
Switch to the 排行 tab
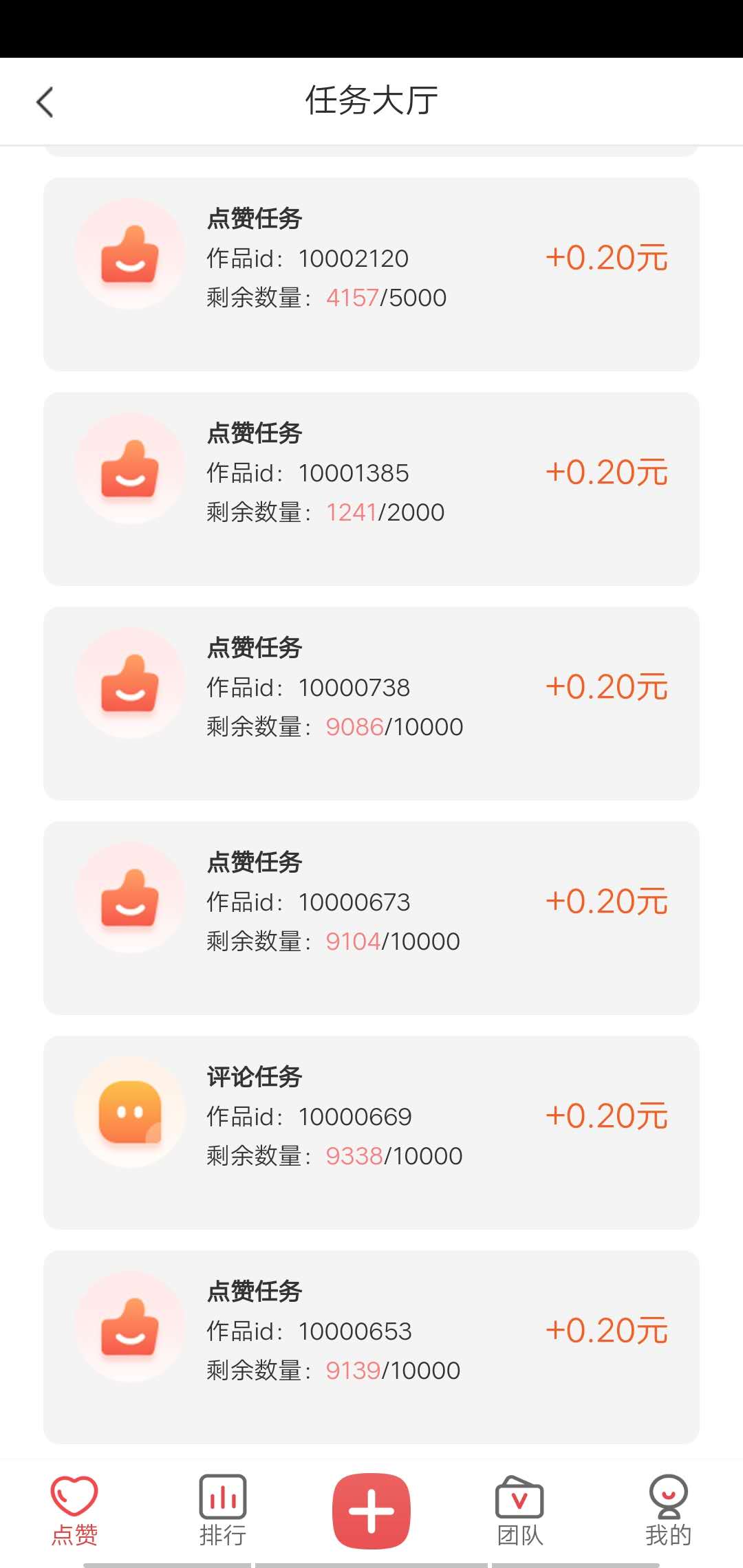coord(223,1510)
